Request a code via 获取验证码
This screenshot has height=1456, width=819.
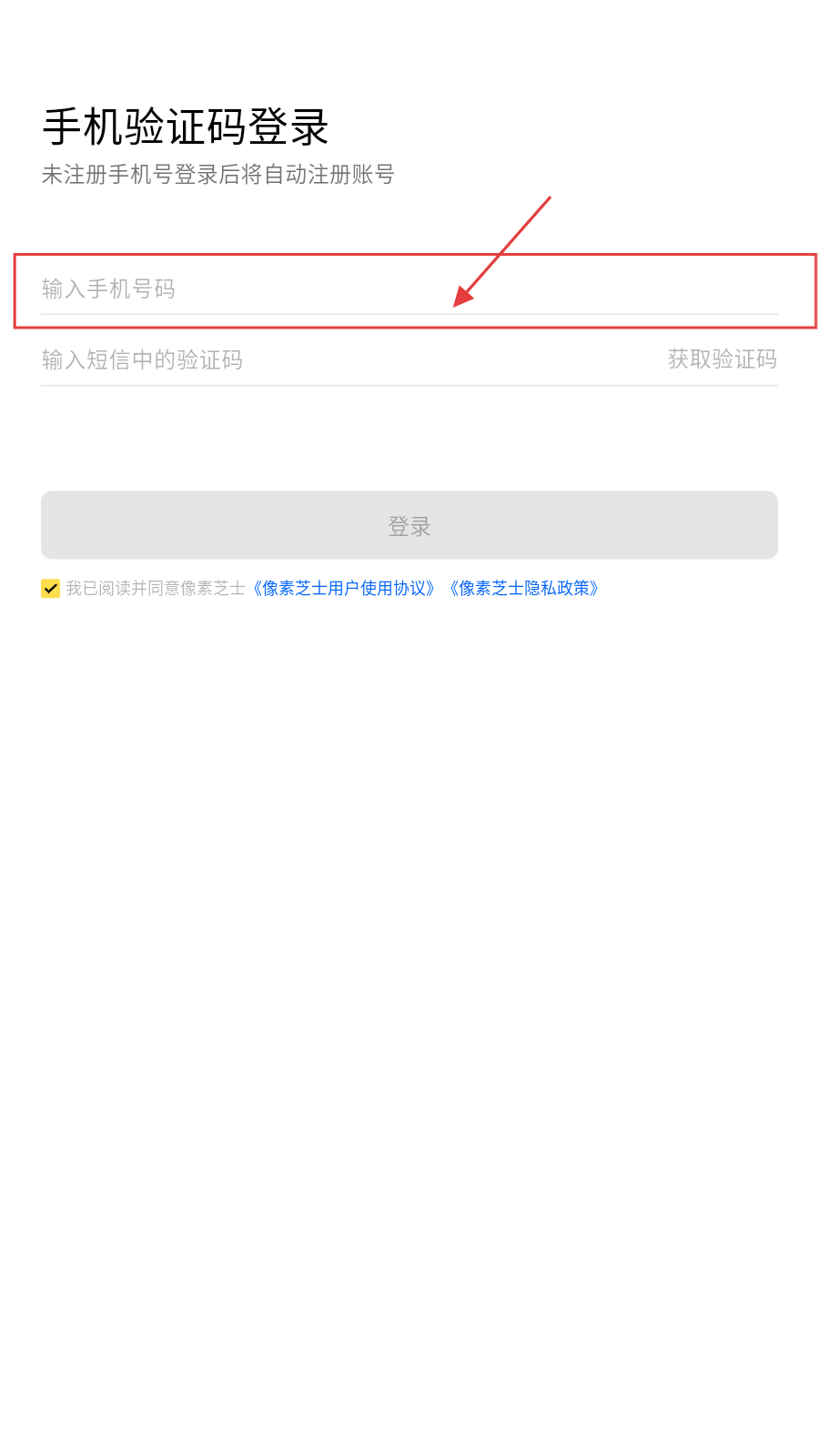pos(722,359)
